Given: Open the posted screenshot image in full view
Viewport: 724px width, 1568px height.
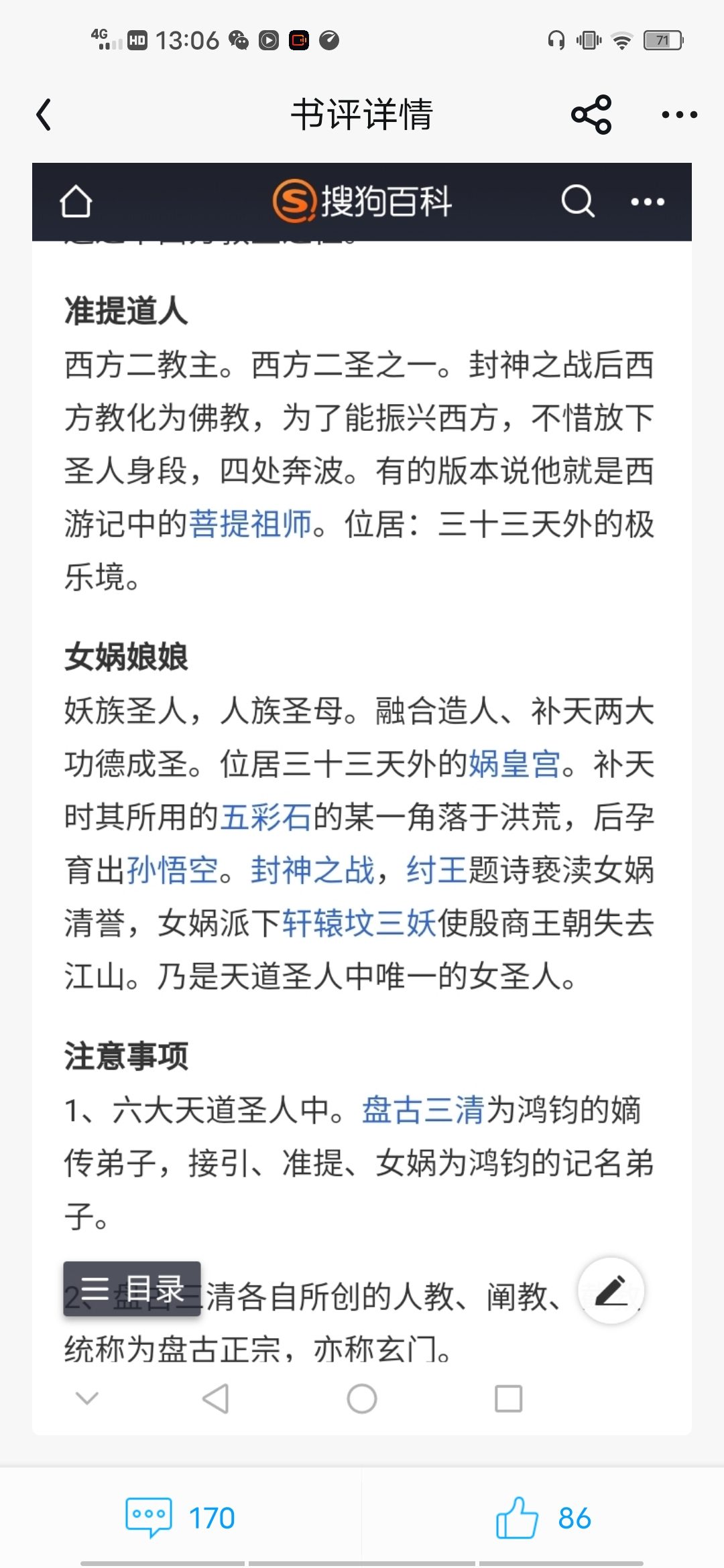Looking at the screenshot, I should tap(362, 799).
